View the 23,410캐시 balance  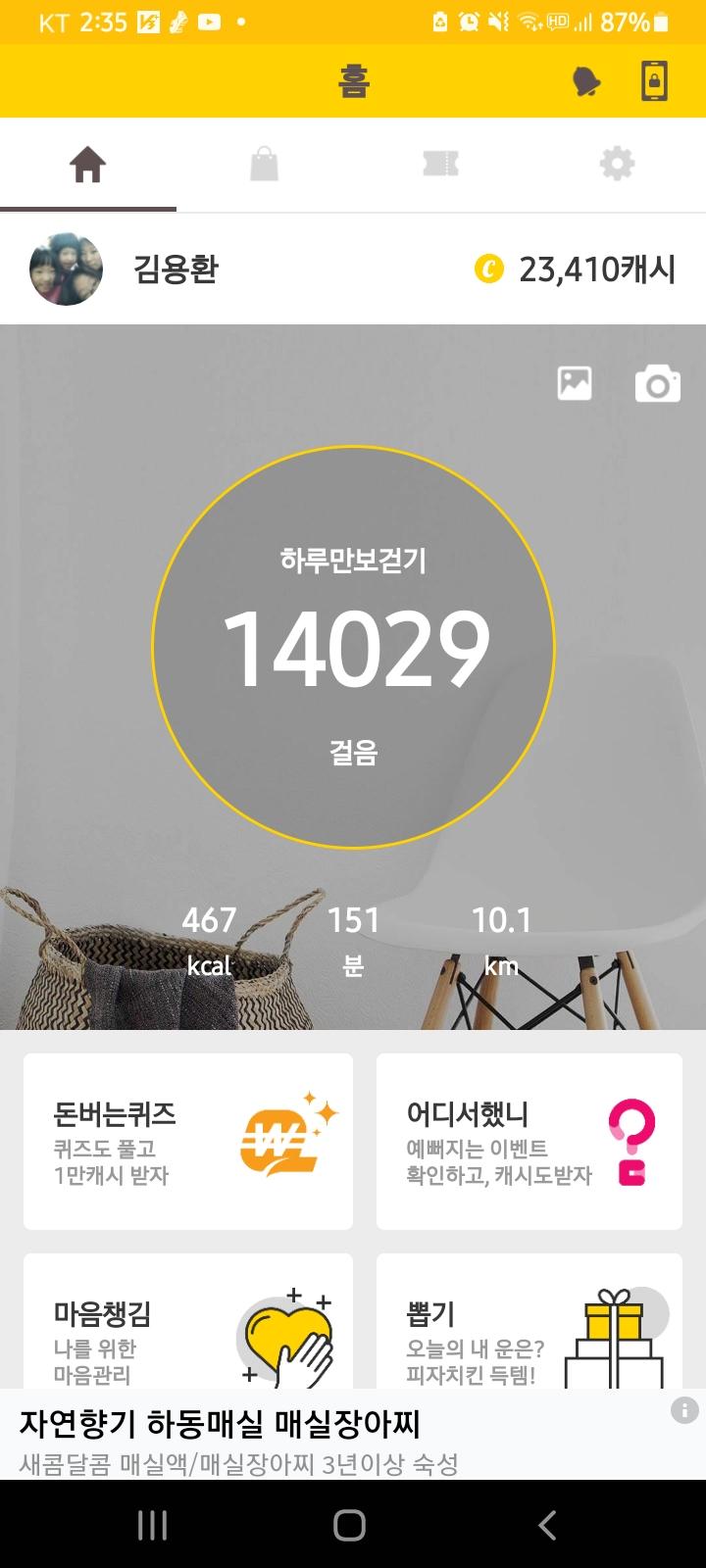(x=577, y=269)
